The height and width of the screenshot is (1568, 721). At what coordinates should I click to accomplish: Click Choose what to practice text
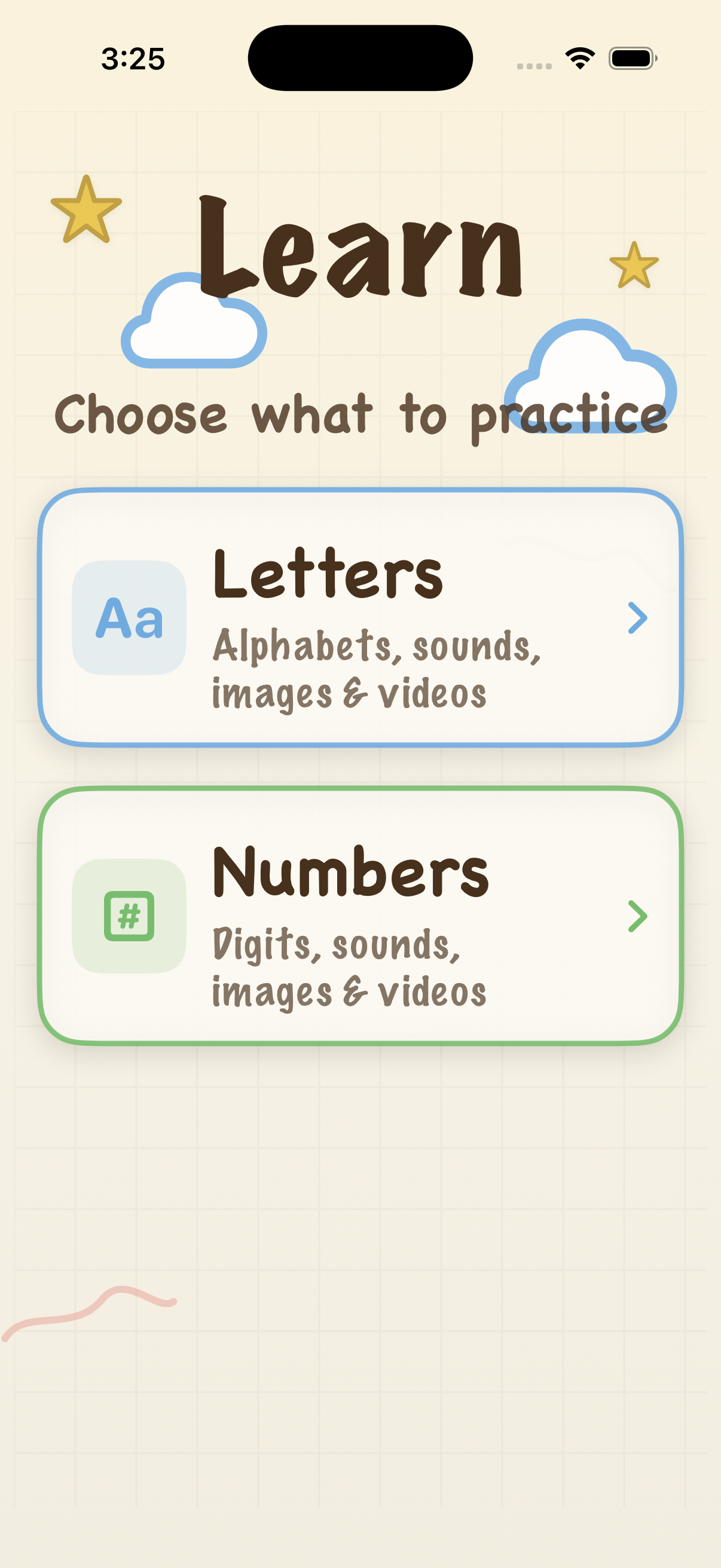coord(360,416)
